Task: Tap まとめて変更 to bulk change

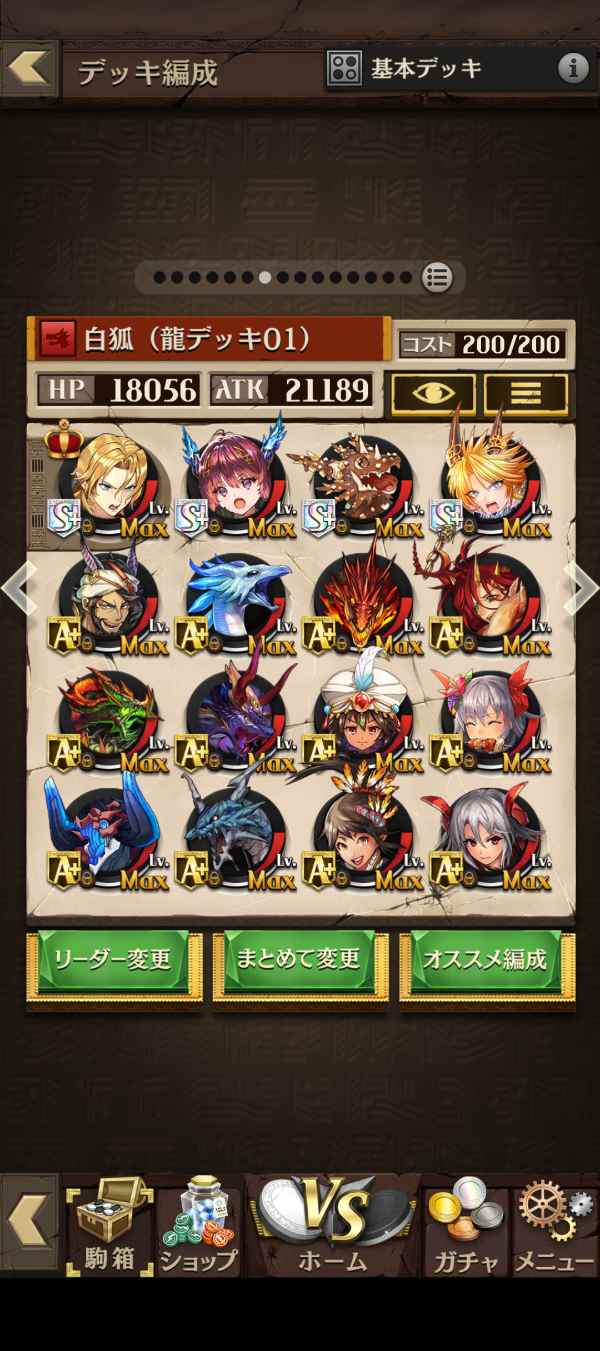Action: coord(299,961)
